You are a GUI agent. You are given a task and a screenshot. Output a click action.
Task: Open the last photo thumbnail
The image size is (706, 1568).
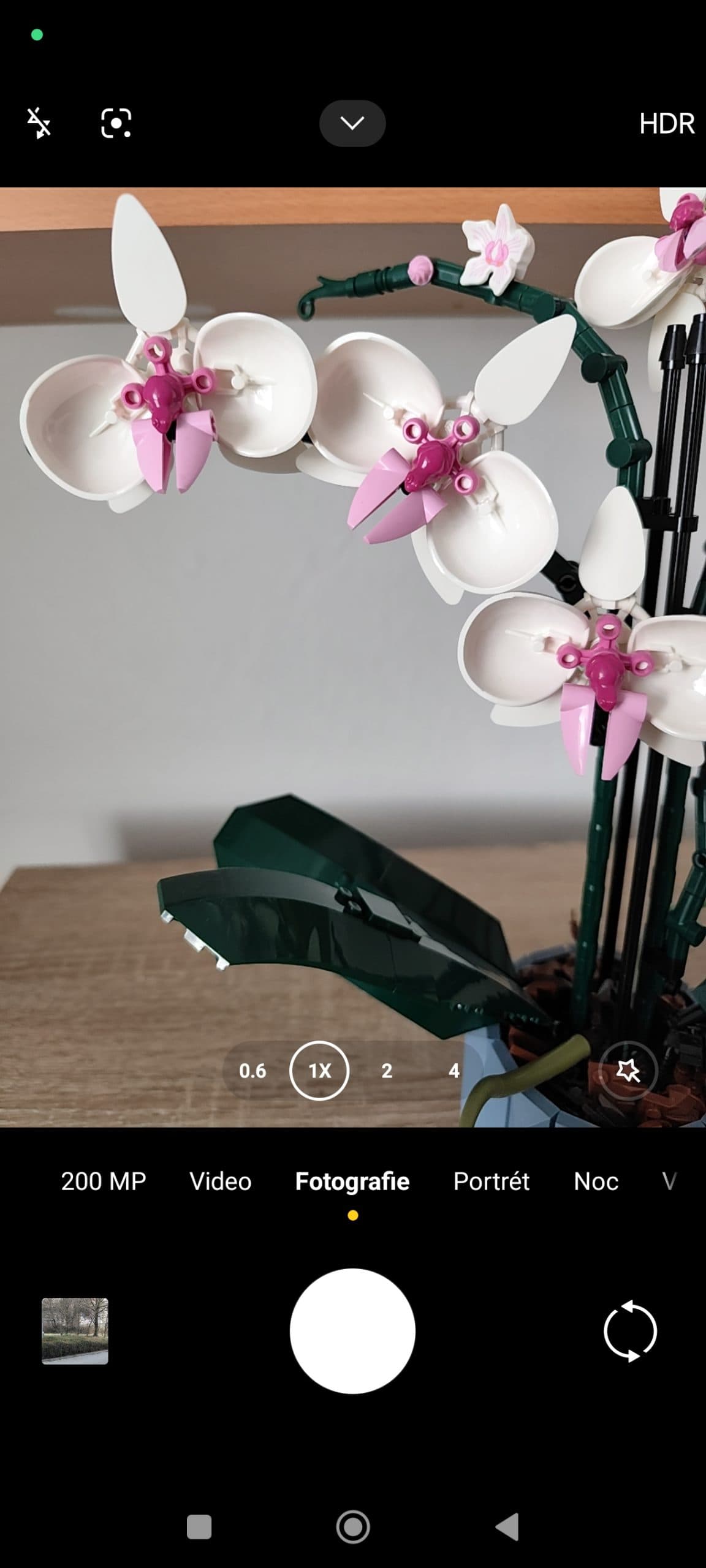point(75,1330)
